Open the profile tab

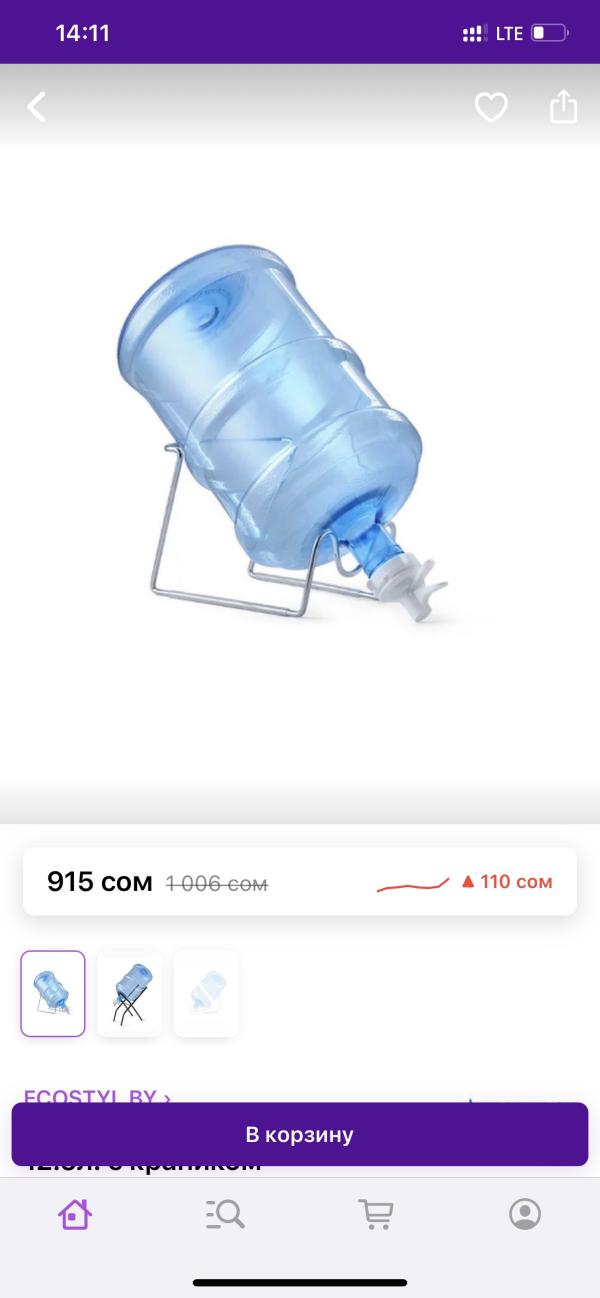pos(525,1214)
